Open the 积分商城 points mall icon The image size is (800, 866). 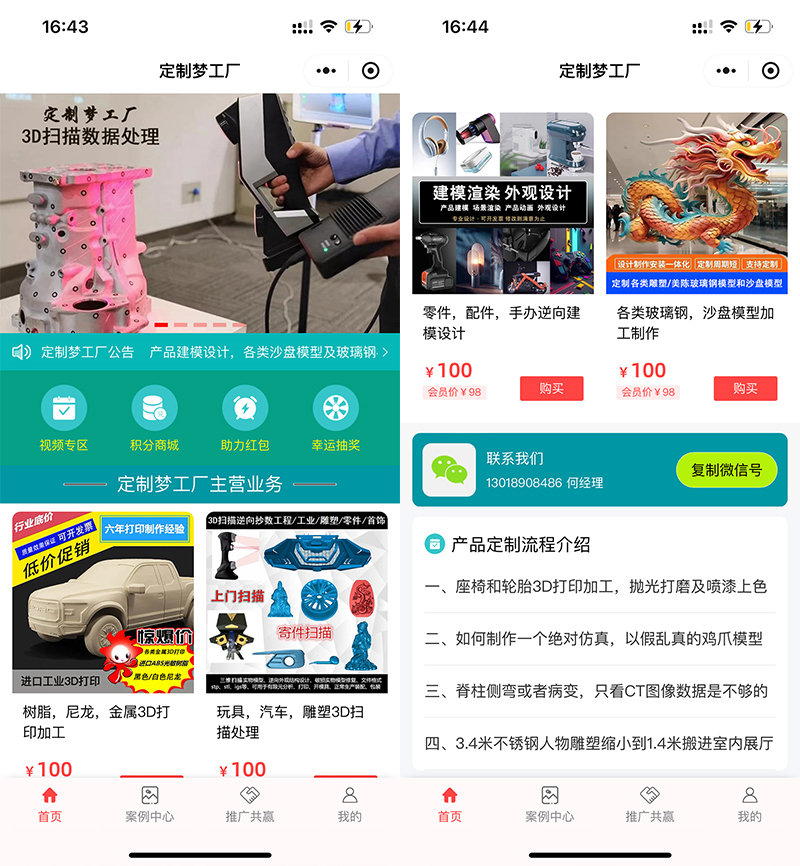[x=155, y=410]
